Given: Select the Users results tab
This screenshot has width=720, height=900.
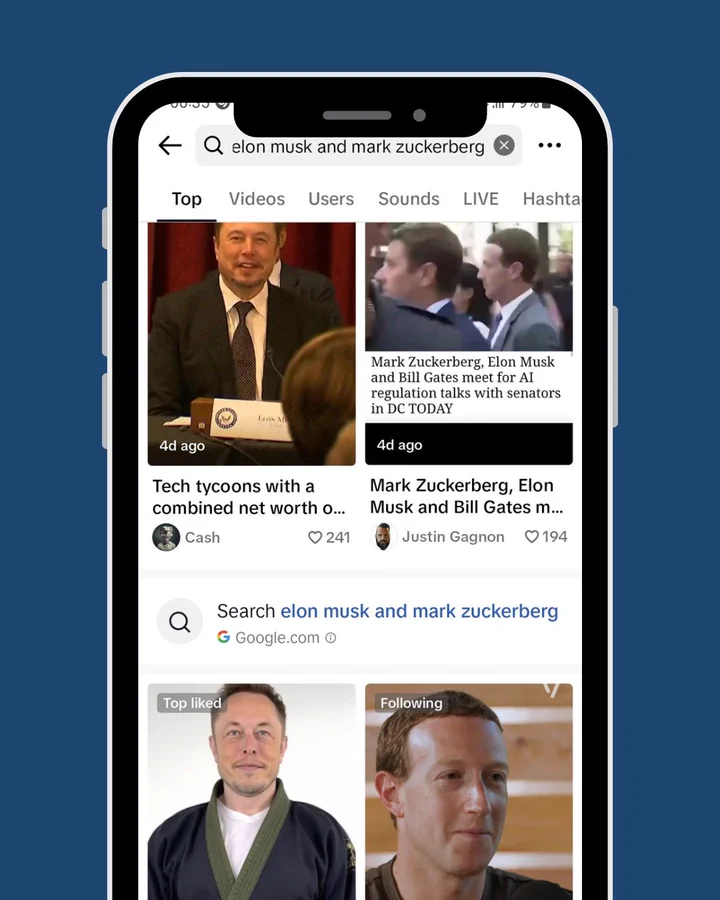Looking at the screenshot, I should [x=331, y=198].
